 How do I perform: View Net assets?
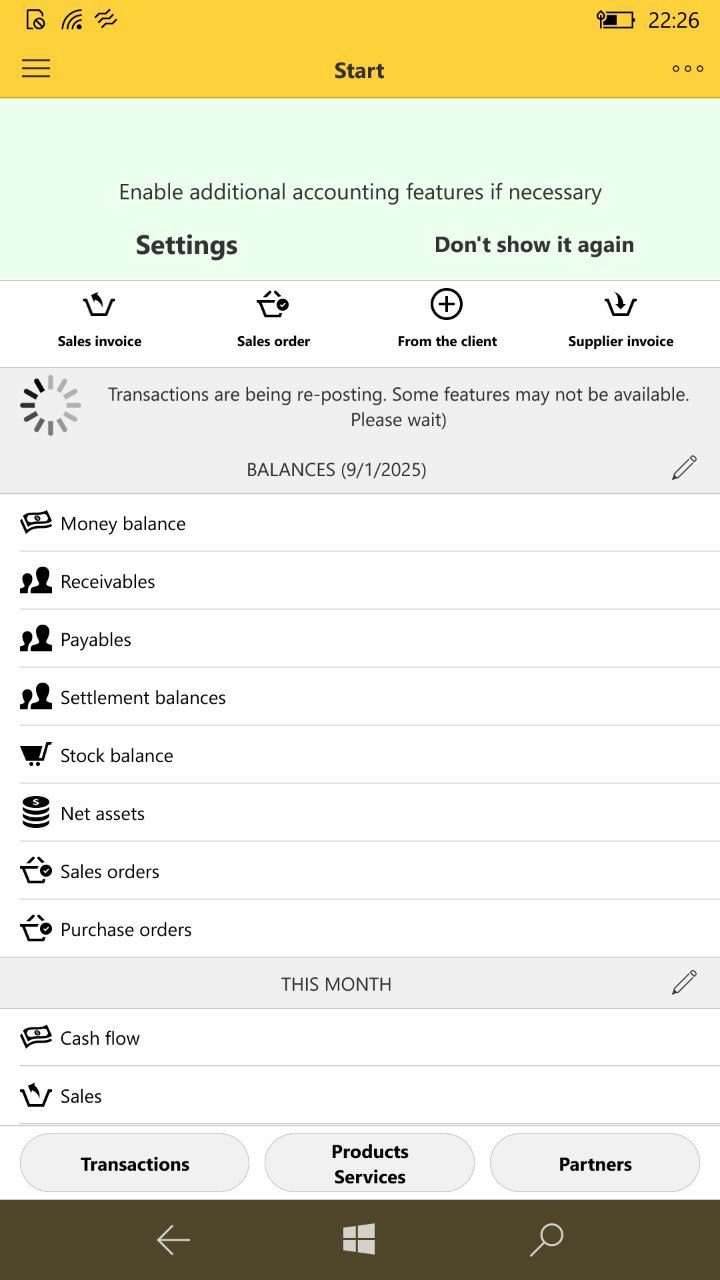(x=102, y=813)
